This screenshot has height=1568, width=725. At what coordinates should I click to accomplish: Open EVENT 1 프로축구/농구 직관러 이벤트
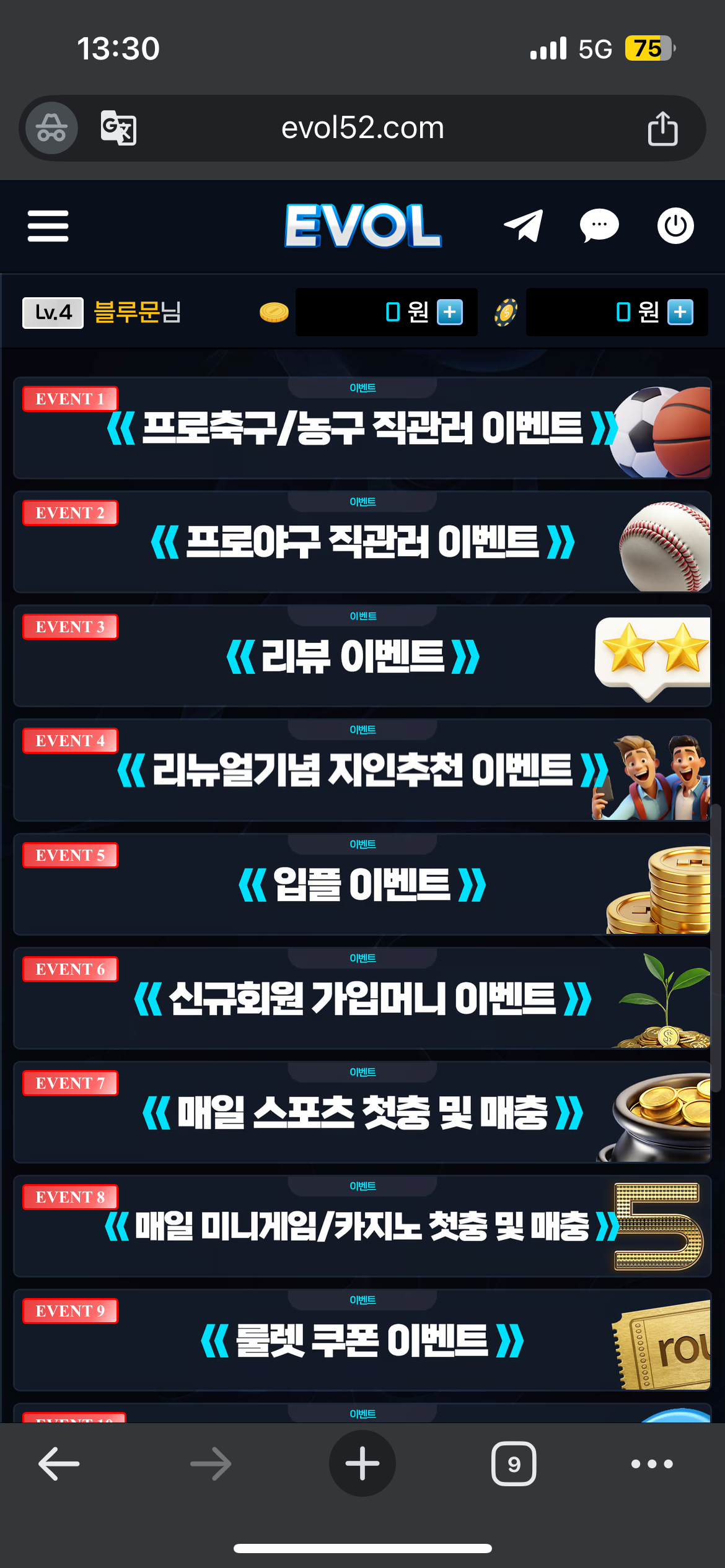pos(362,428)
